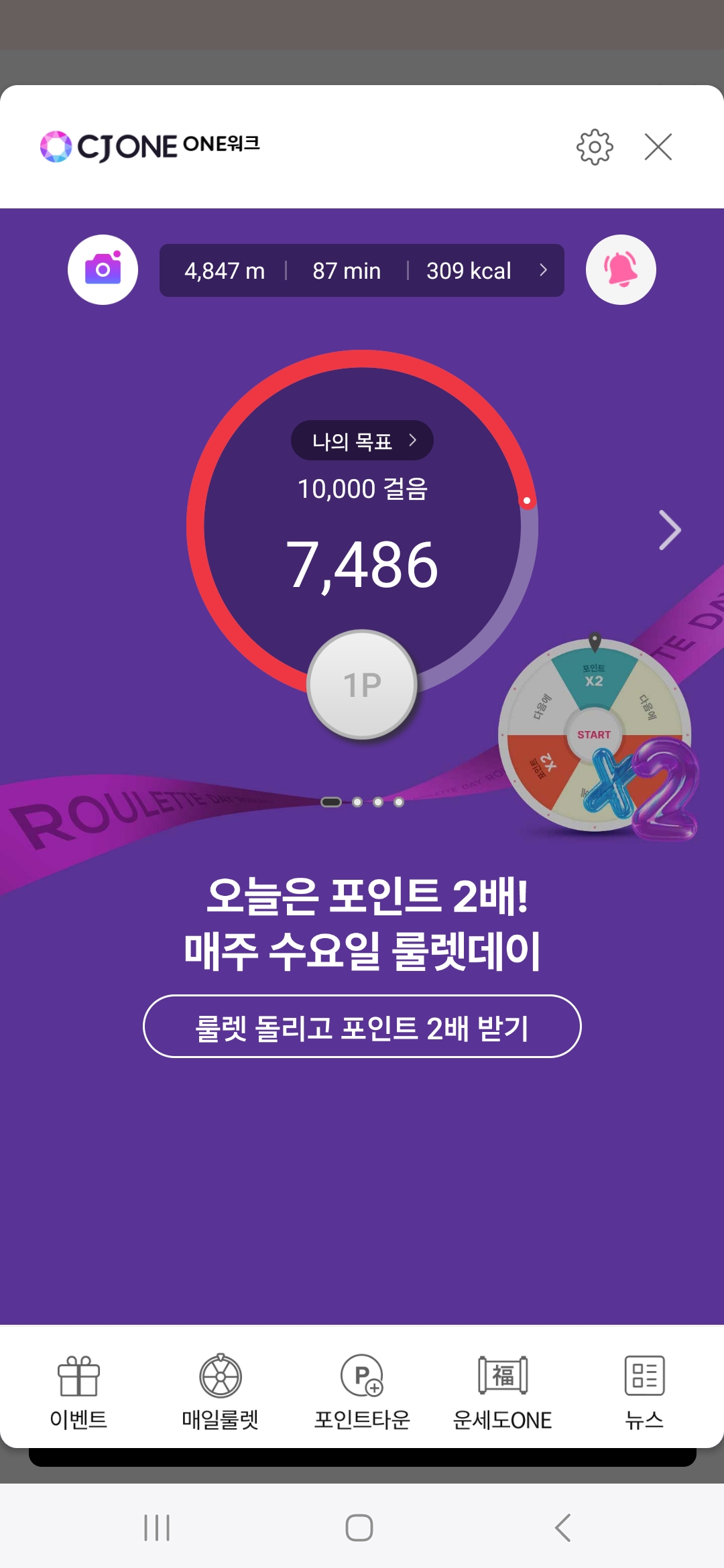Open 나의 목표 goal settings
The height and width of the screenshot is (1568, 724).
[362, 441]
